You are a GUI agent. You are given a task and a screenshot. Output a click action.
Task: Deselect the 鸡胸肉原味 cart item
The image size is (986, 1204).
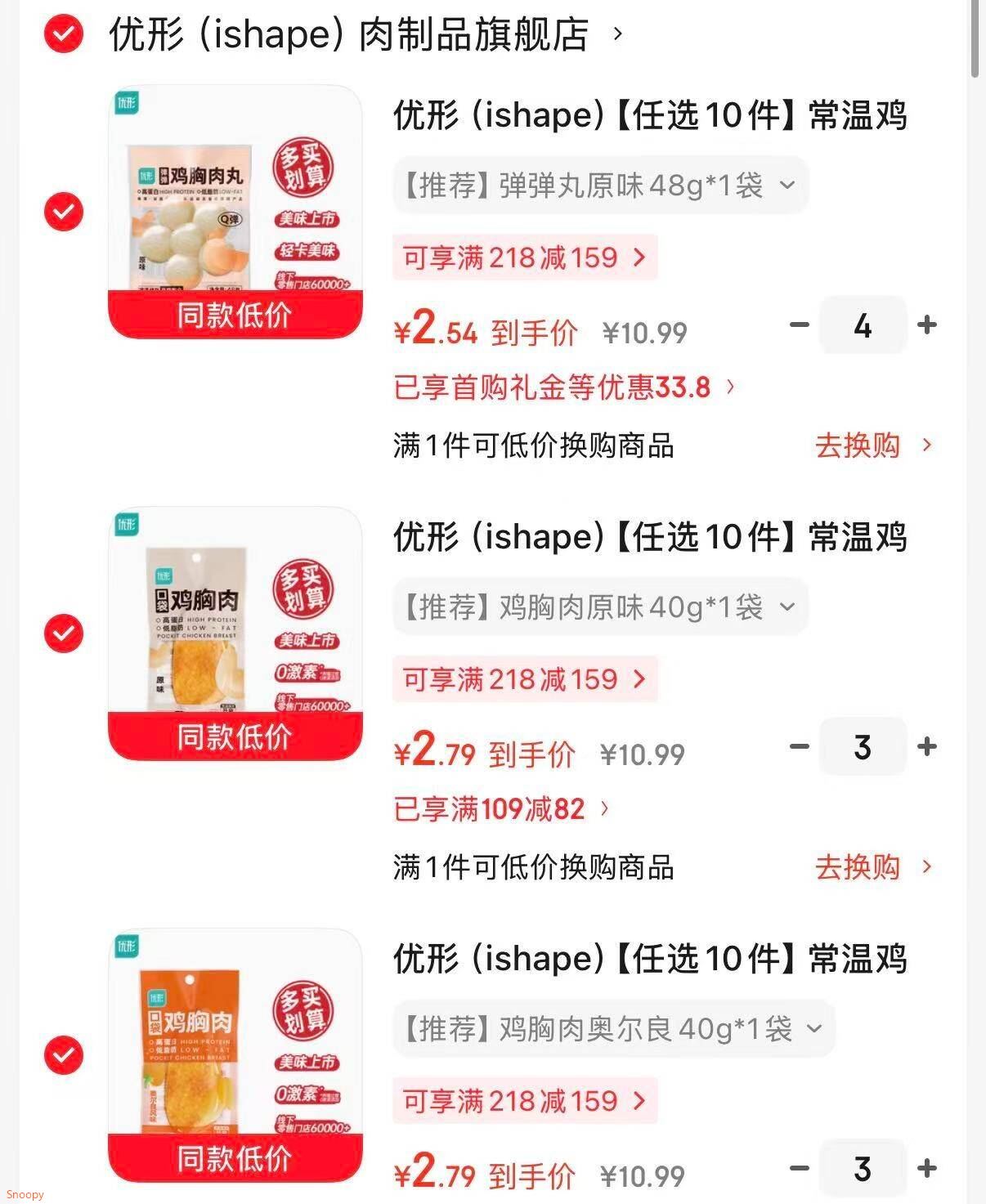[x=63, y=633]
